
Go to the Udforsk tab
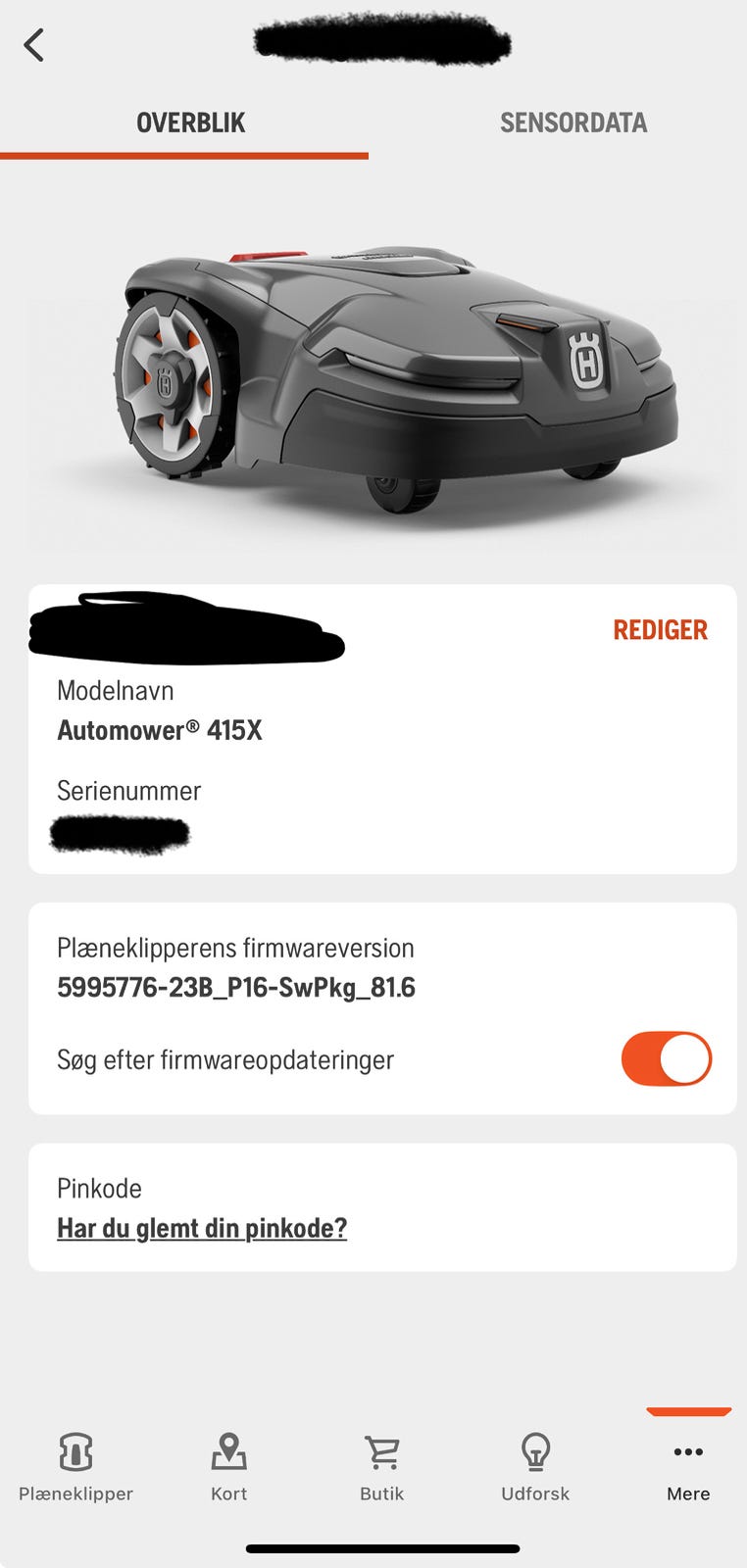click(x=535, y=1467)
